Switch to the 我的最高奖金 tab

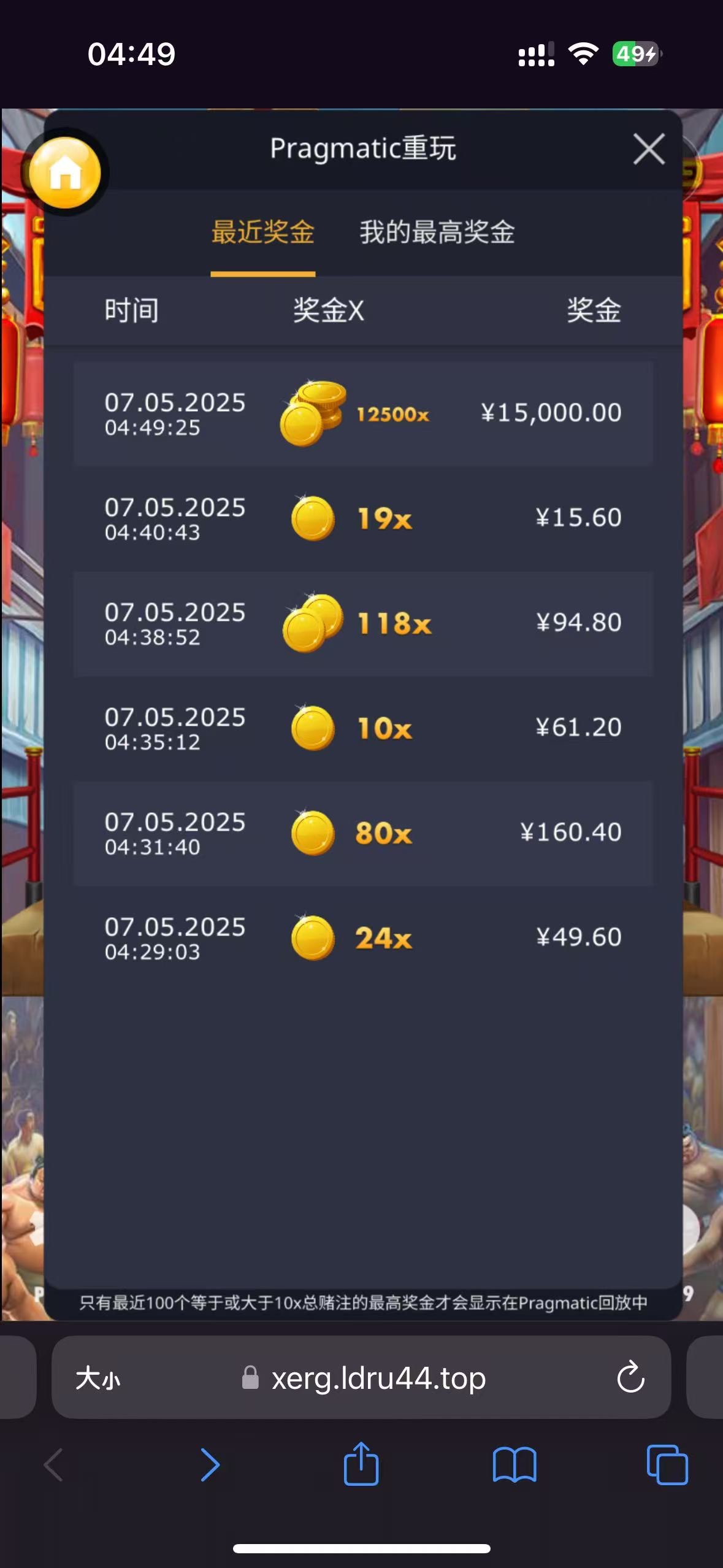point(437,233)
